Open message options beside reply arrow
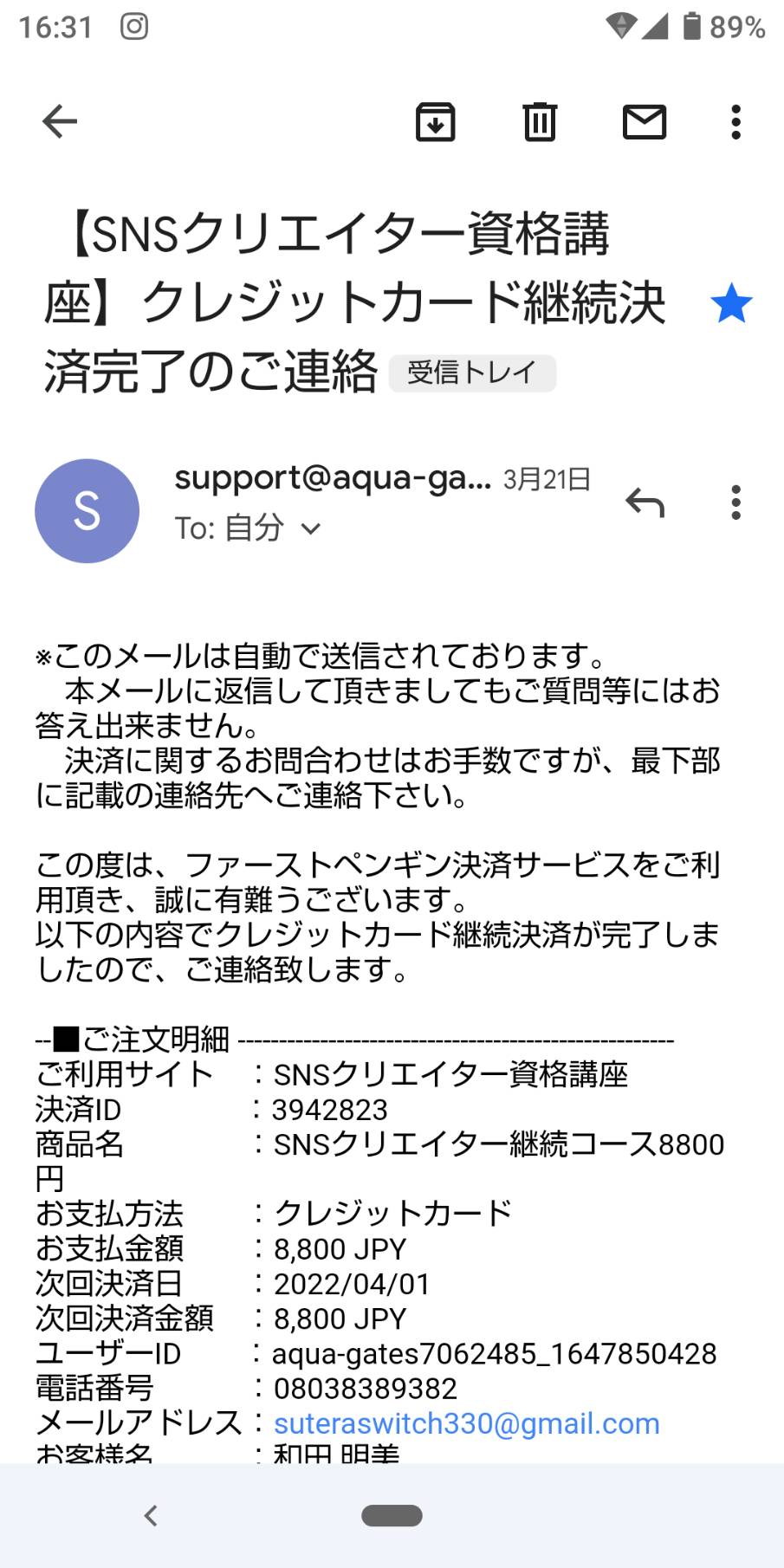This screenshot has width=784, height=1568. (735, 502)
